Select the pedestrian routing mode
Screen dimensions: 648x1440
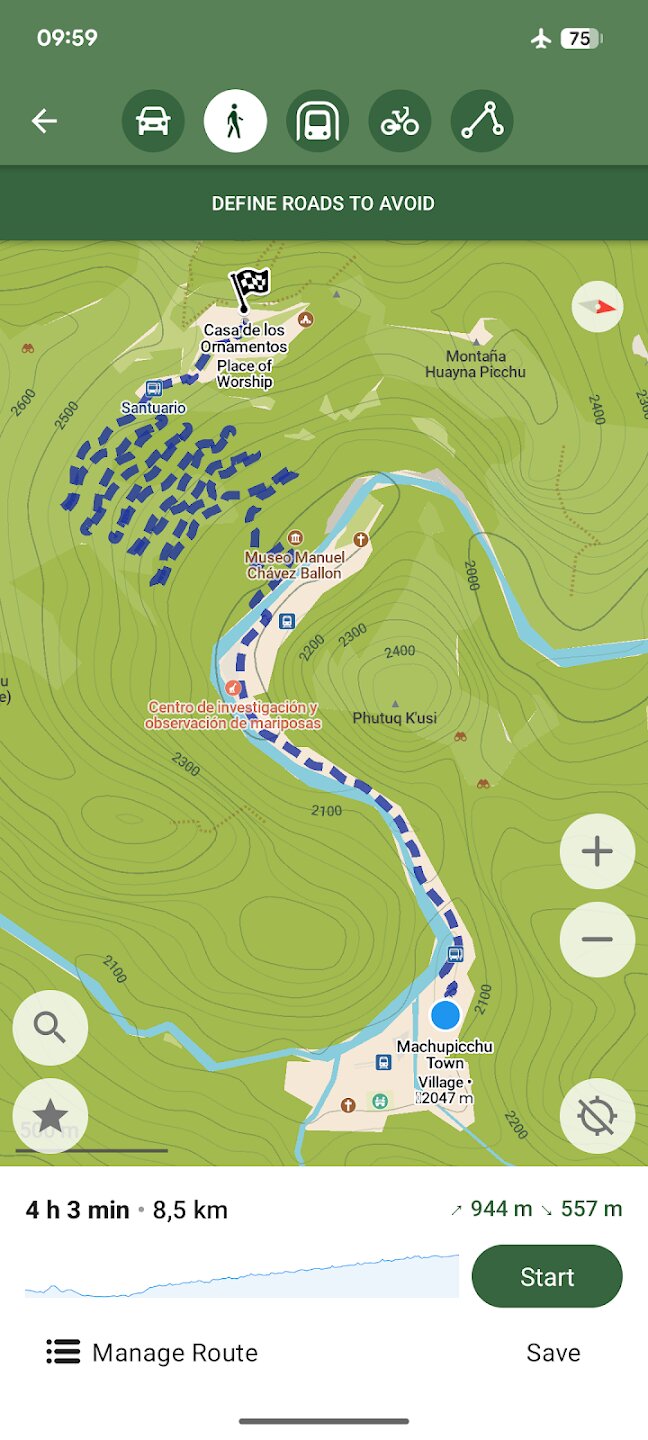click(235, 121)
